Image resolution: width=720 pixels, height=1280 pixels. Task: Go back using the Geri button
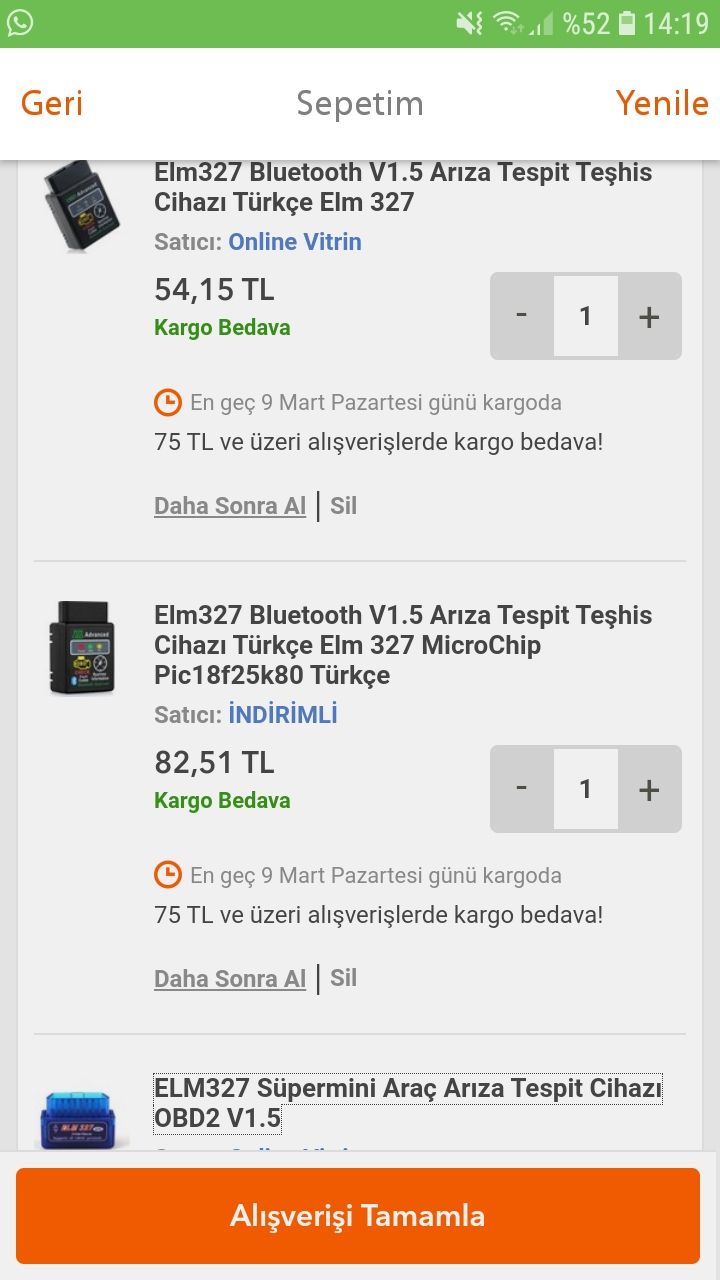[x=52, y=103]
